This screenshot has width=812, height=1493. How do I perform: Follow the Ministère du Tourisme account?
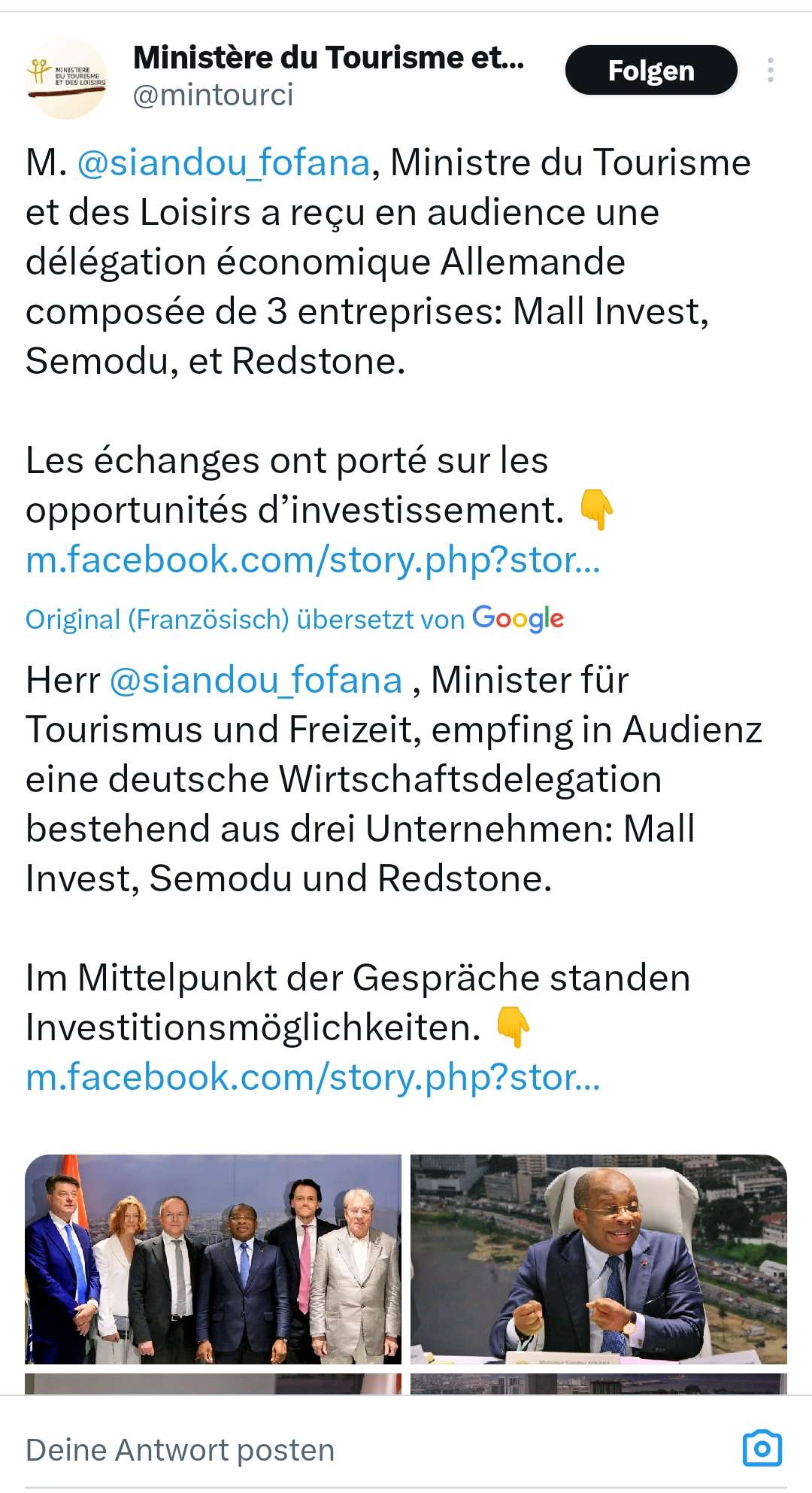click(x=650, y=71)
